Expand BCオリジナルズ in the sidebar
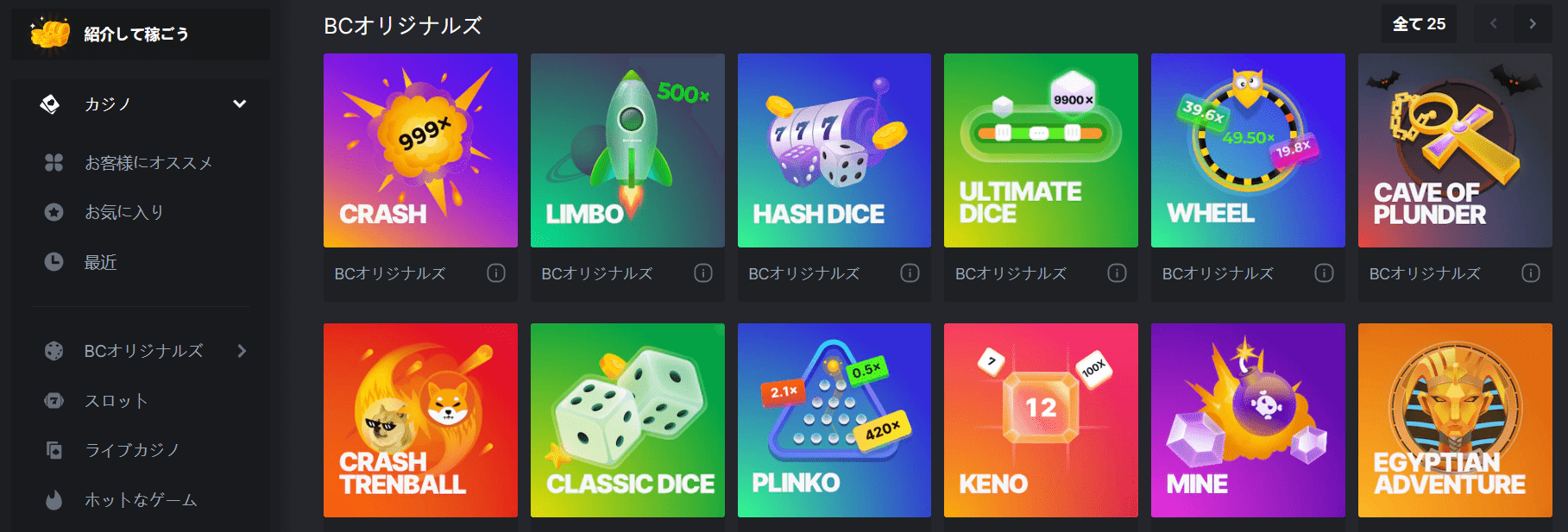 [x=241, y=351]
